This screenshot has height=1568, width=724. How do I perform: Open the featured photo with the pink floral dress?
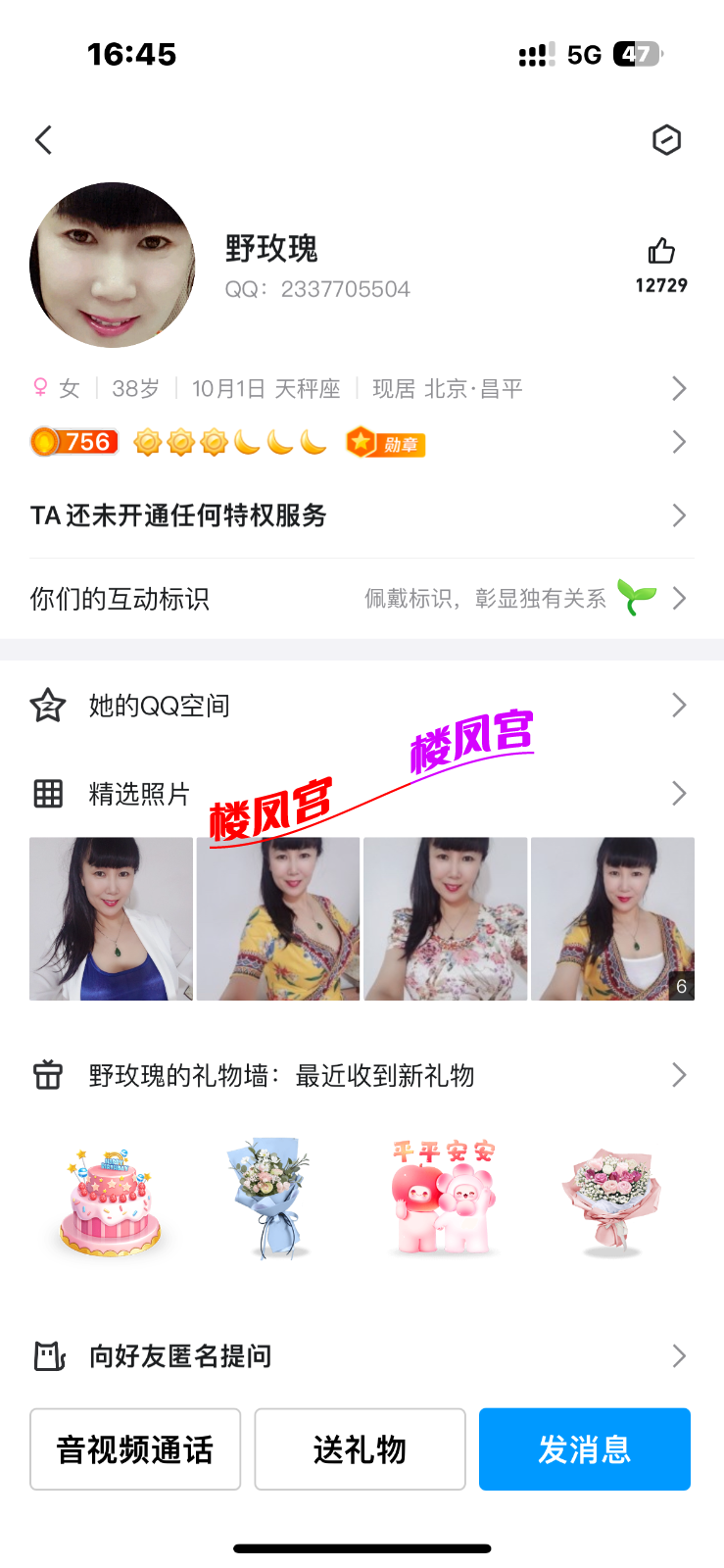pyautogui.click(x=446, y=918)
